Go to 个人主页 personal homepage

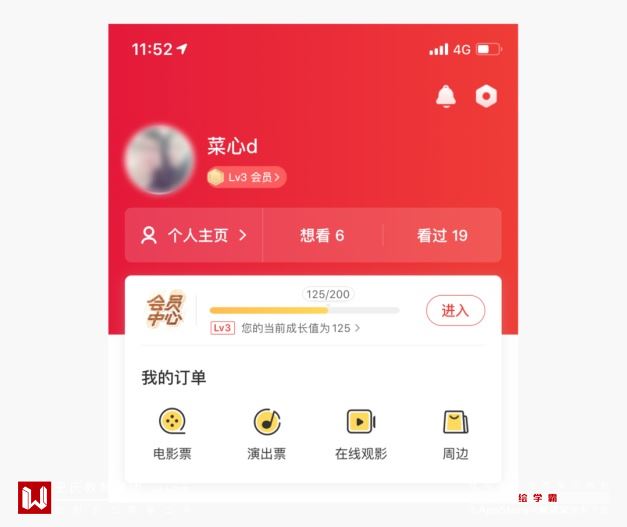(x=195, y=236)
